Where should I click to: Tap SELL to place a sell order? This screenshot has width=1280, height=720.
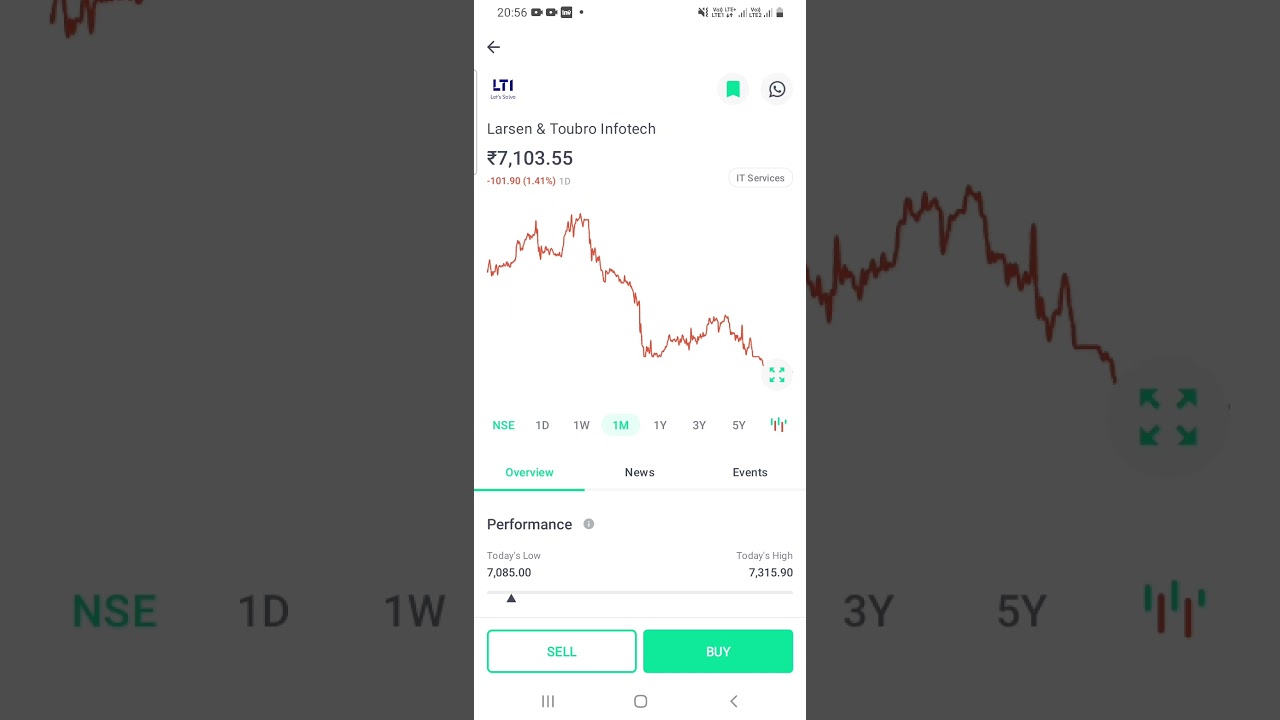561,651
